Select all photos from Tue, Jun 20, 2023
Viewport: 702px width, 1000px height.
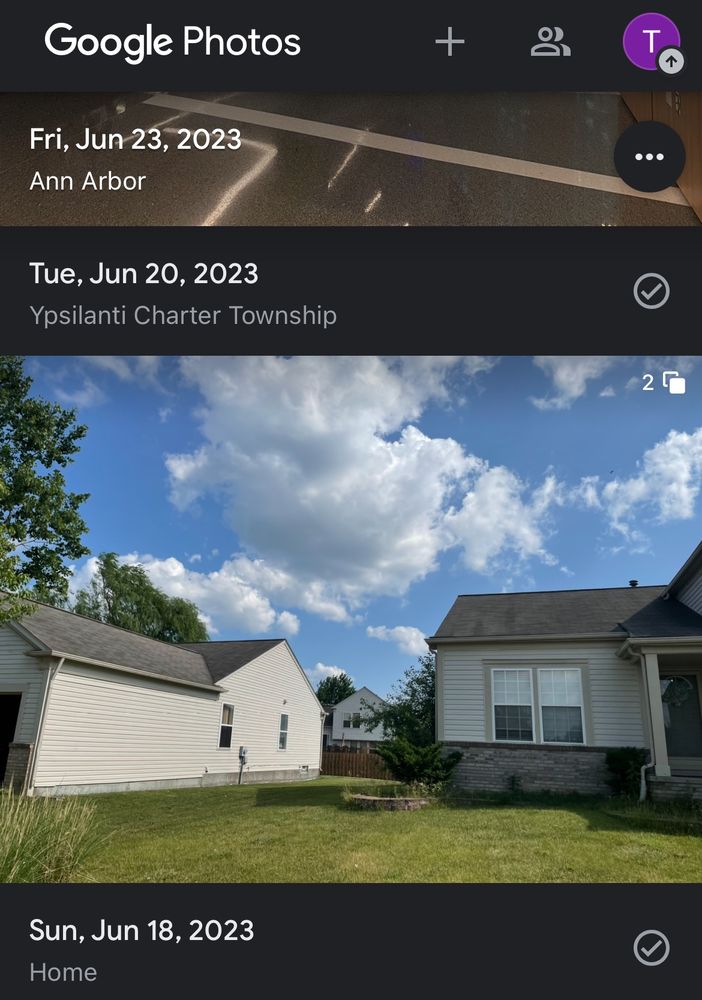click(x=652, y=291)
